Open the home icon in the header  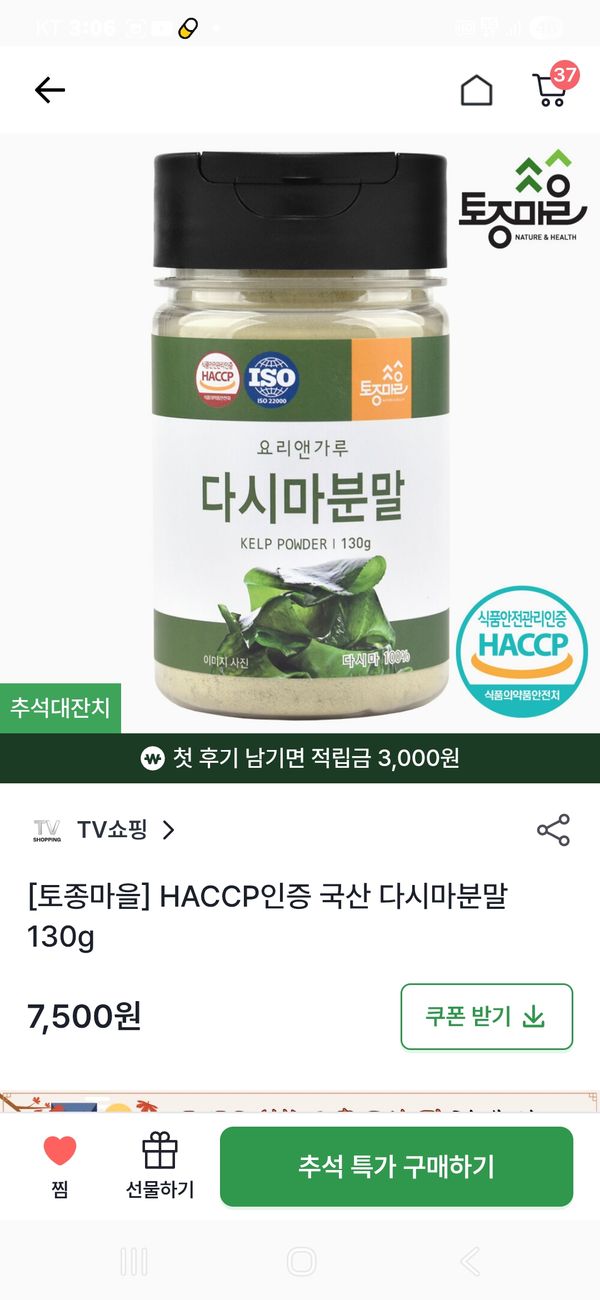[476, 91]
